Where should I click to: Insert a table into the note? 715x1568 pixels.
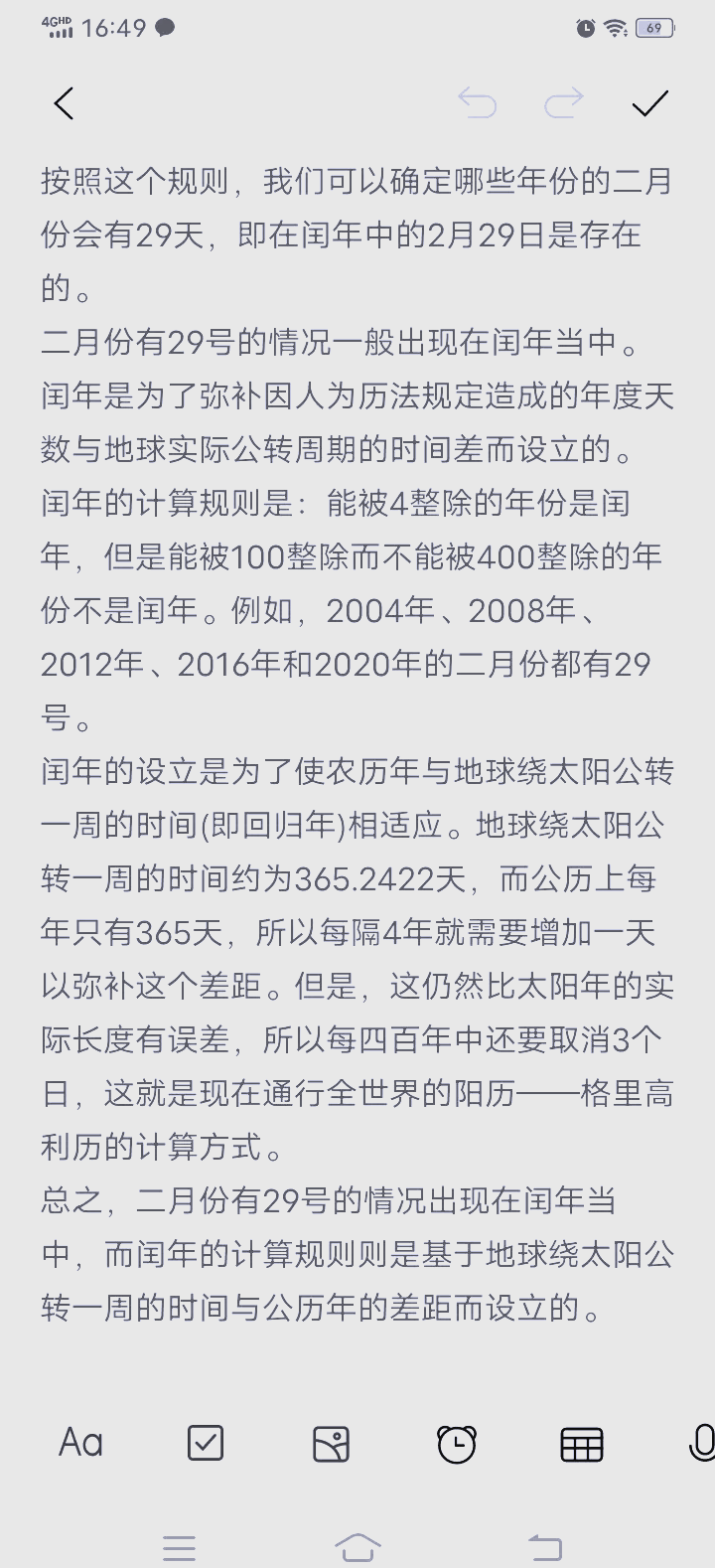click(582, 1444)
